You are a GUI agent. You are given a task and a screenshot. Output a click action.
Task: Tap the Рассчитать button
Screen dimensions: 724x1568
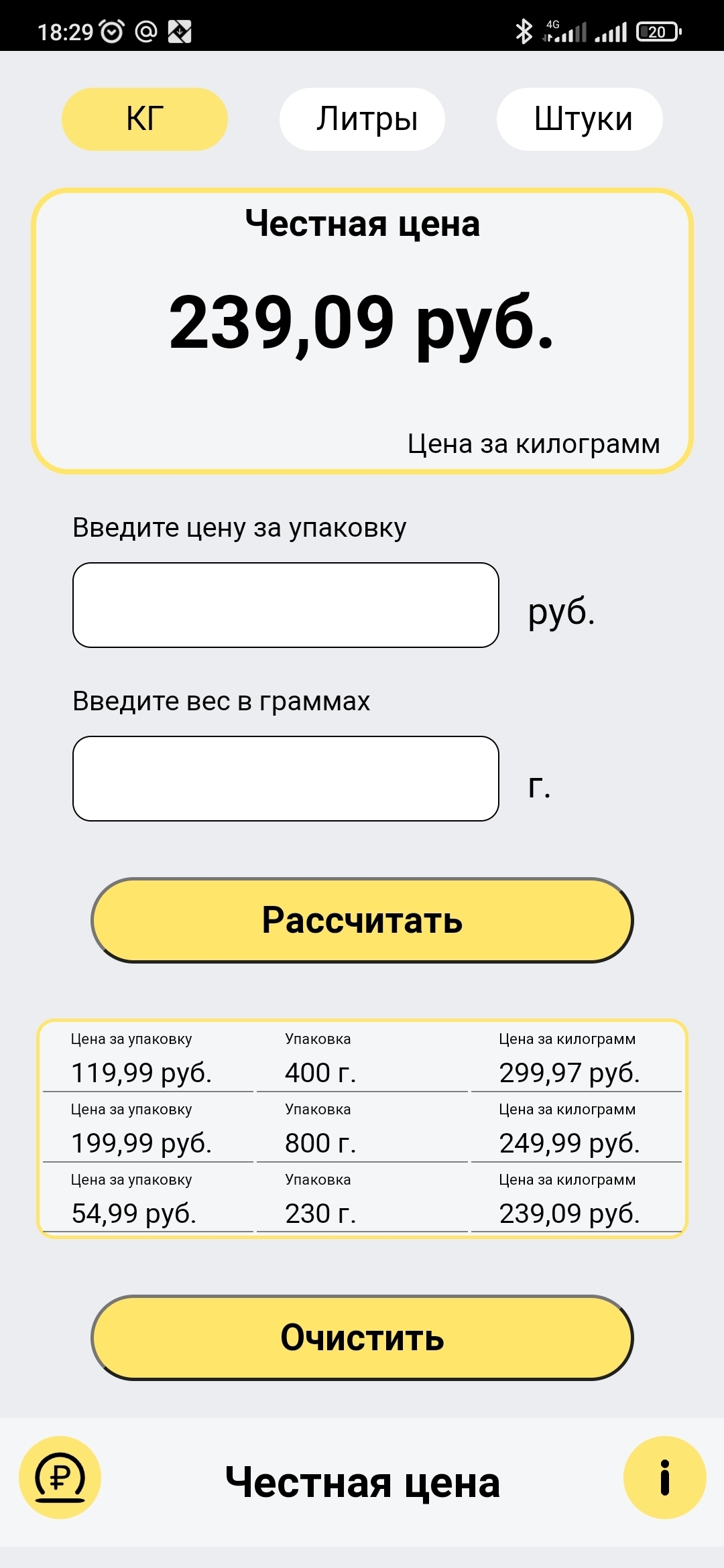tap(362, 920)
